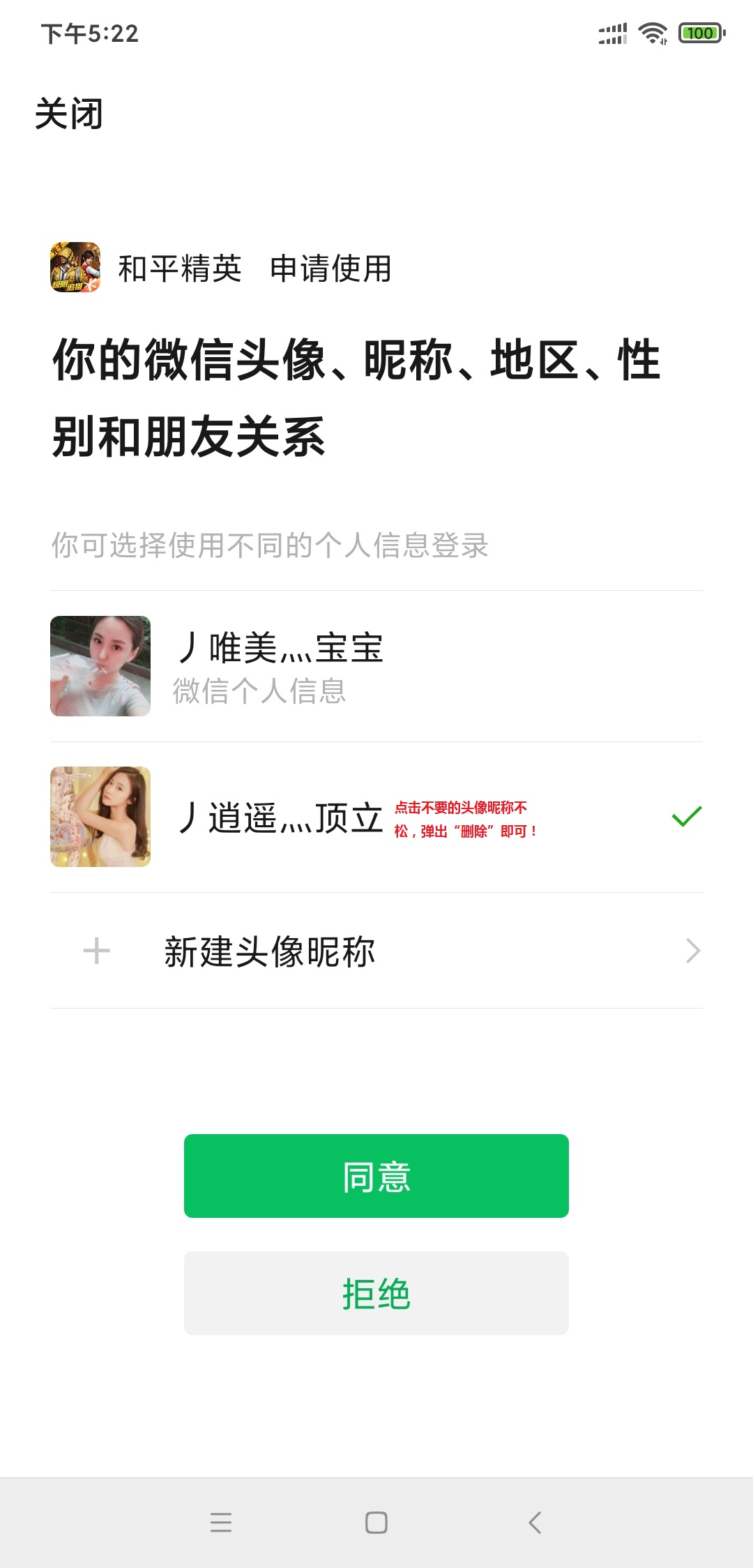Go back using system back button
This screenshot has width=753, height=1568.
[535, 1522]
